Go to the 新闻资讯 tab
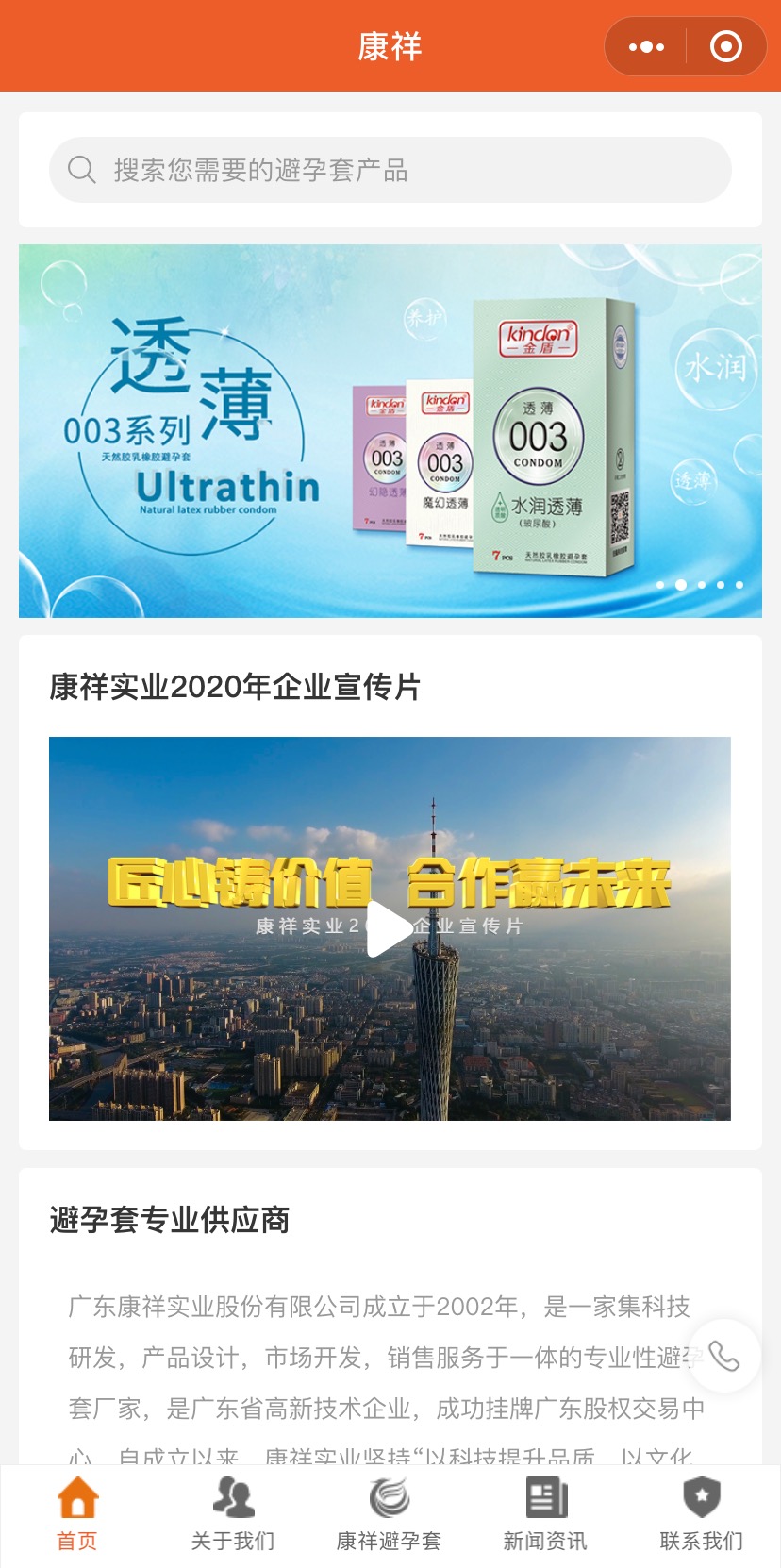The height and width of the screenshot is (1568, 781). [545, 1515]
